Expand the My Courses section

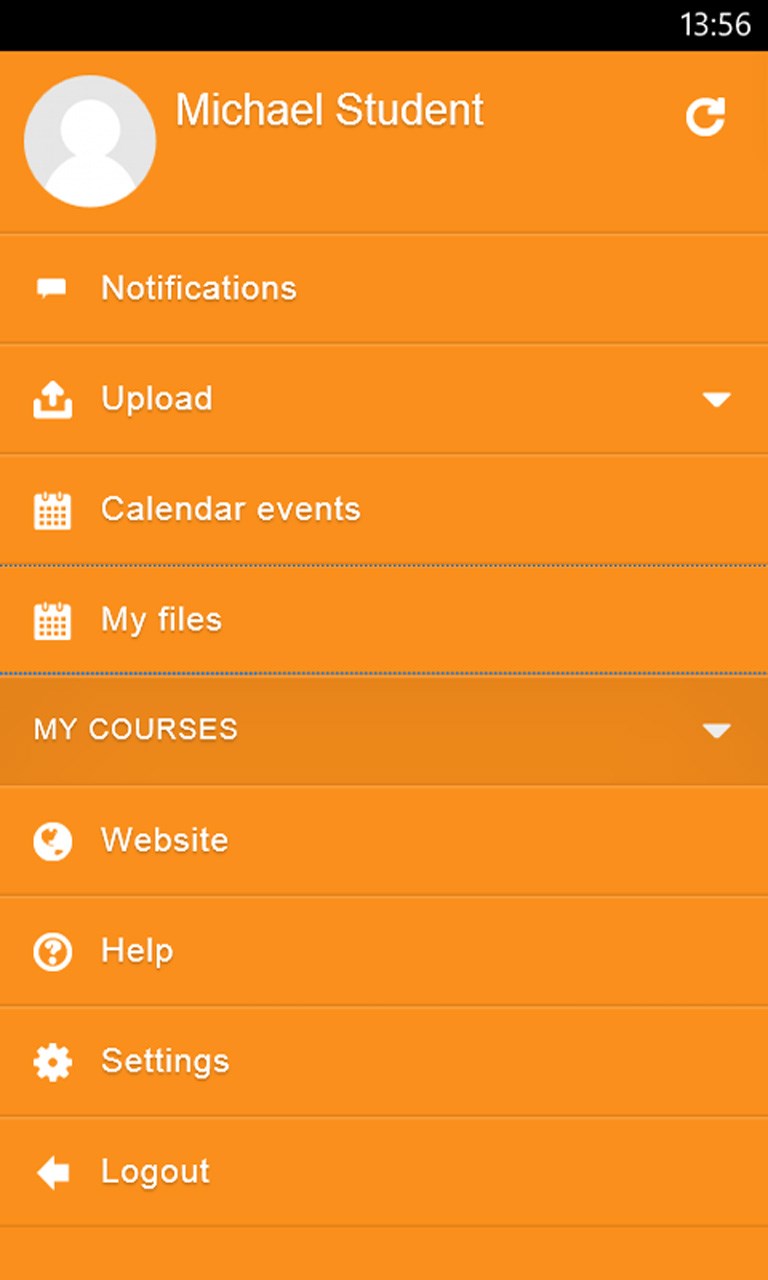[x=716, y=730]
